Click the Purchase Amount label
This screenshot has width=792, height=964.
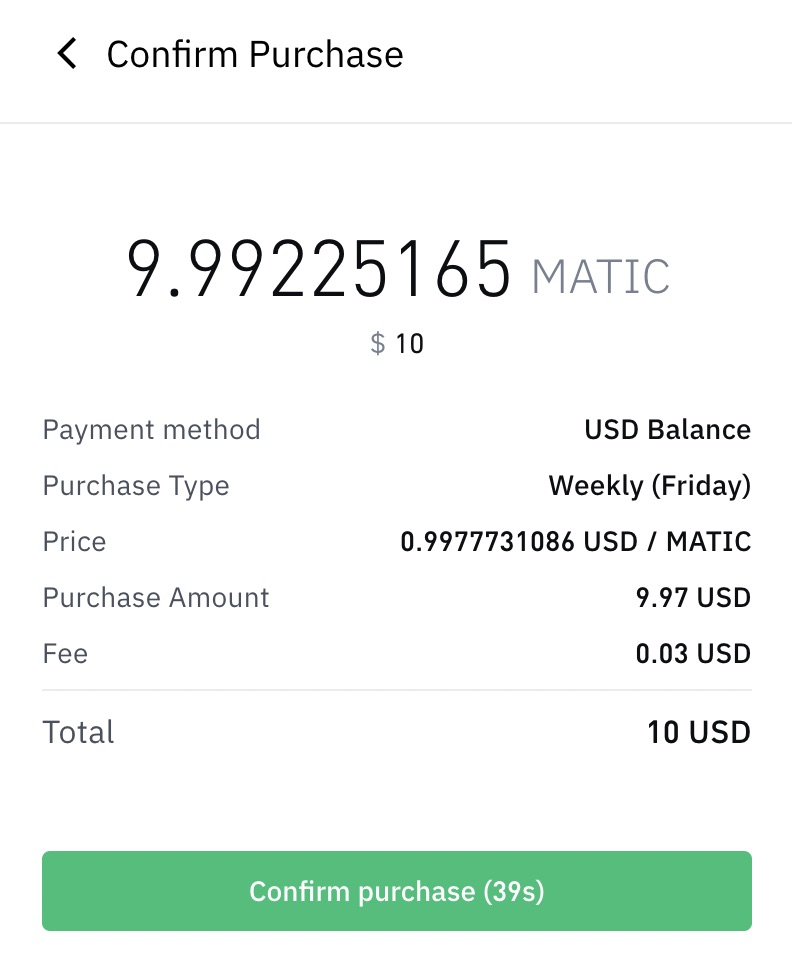tap(155, 597)
